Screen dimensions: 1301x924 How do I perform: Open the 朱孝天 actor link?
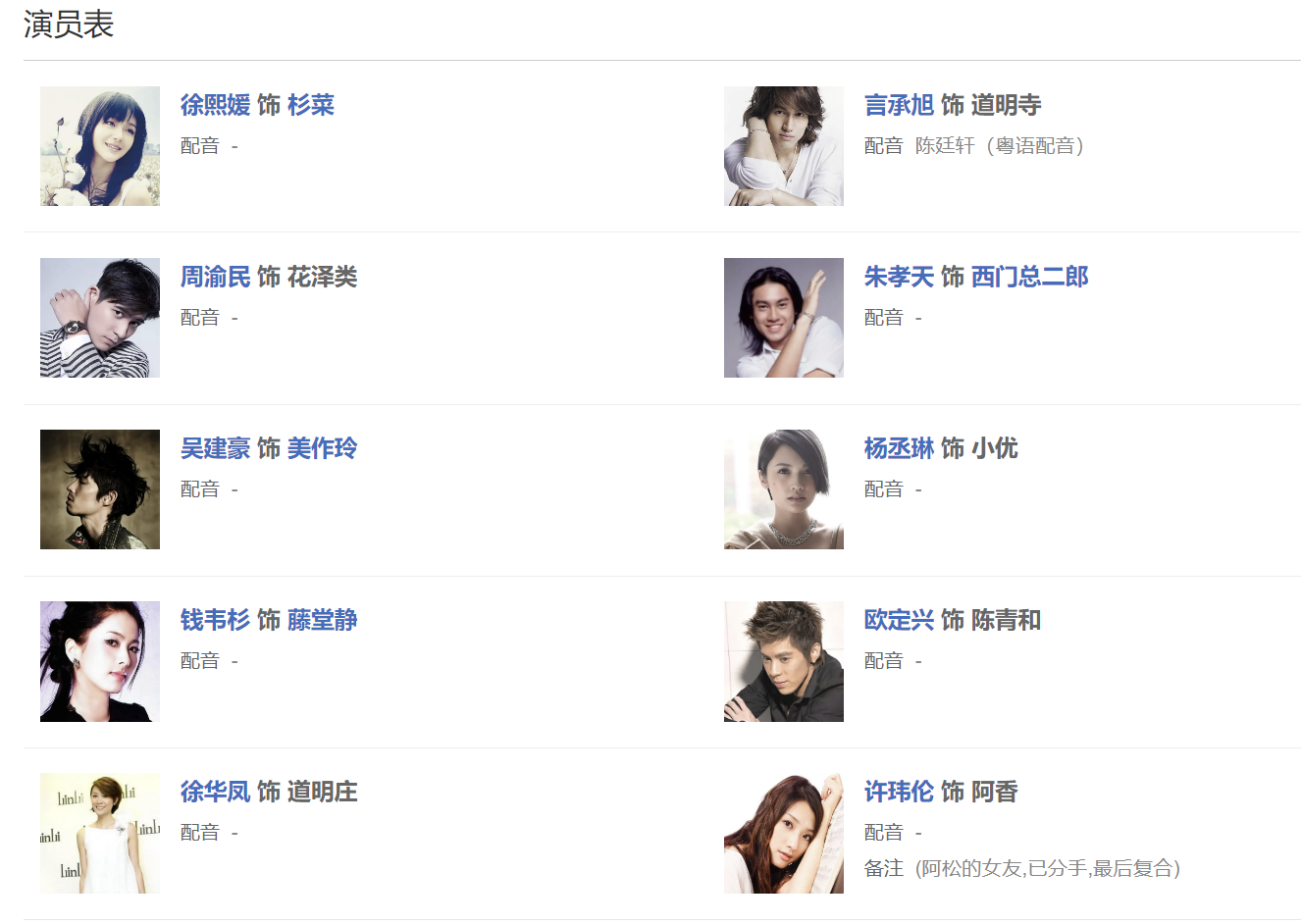(x=899, y=277)
